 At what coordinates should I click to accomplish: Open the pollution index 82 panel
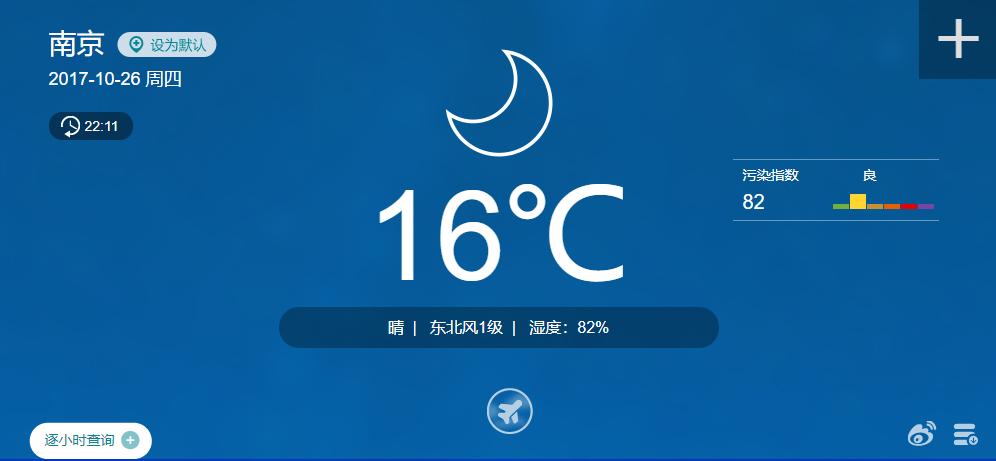point(836,190)
